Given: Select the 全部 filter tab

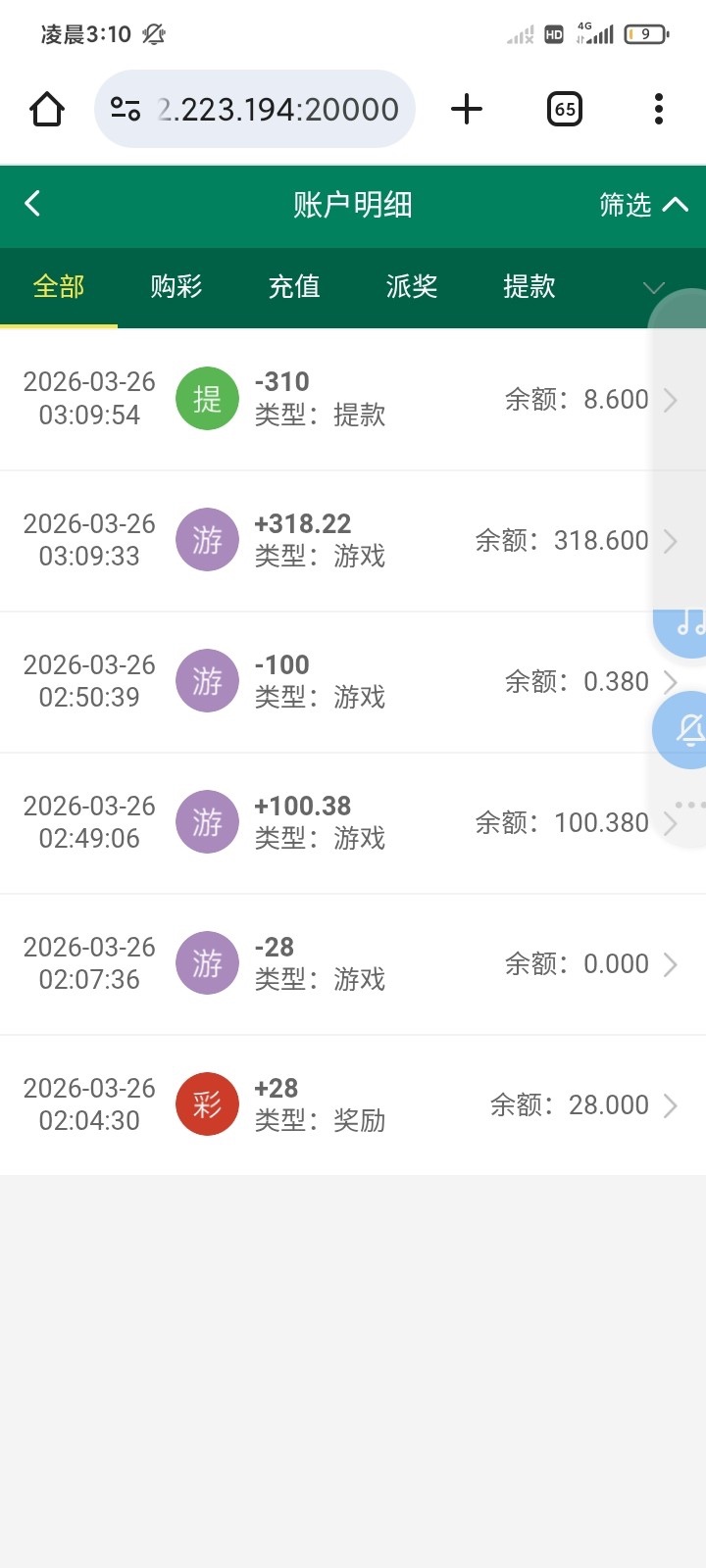Looking at the screenshot, I should coord(59,287).
